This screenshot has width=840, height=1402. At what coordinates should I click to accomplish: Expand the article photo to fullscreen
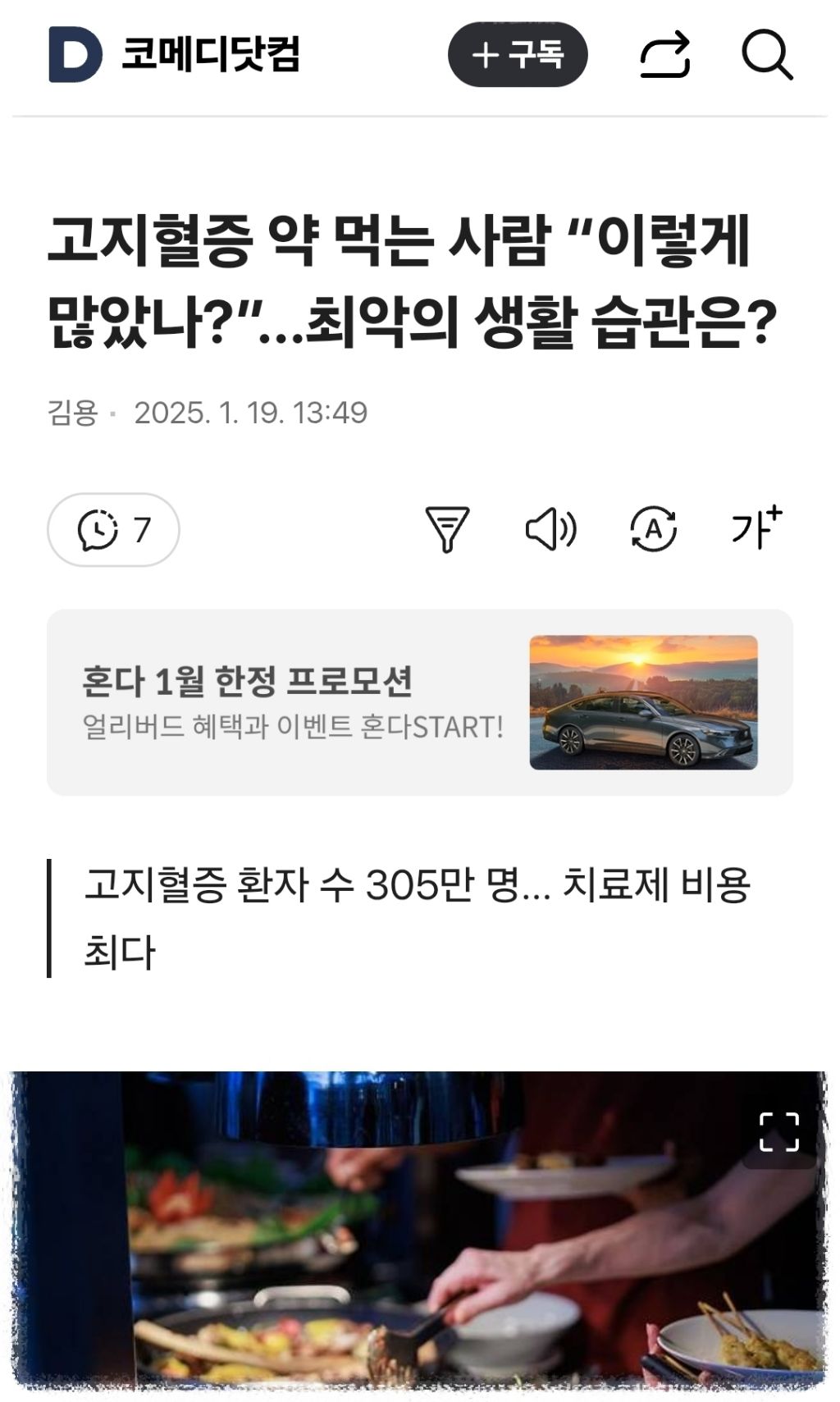[781, 1131]
